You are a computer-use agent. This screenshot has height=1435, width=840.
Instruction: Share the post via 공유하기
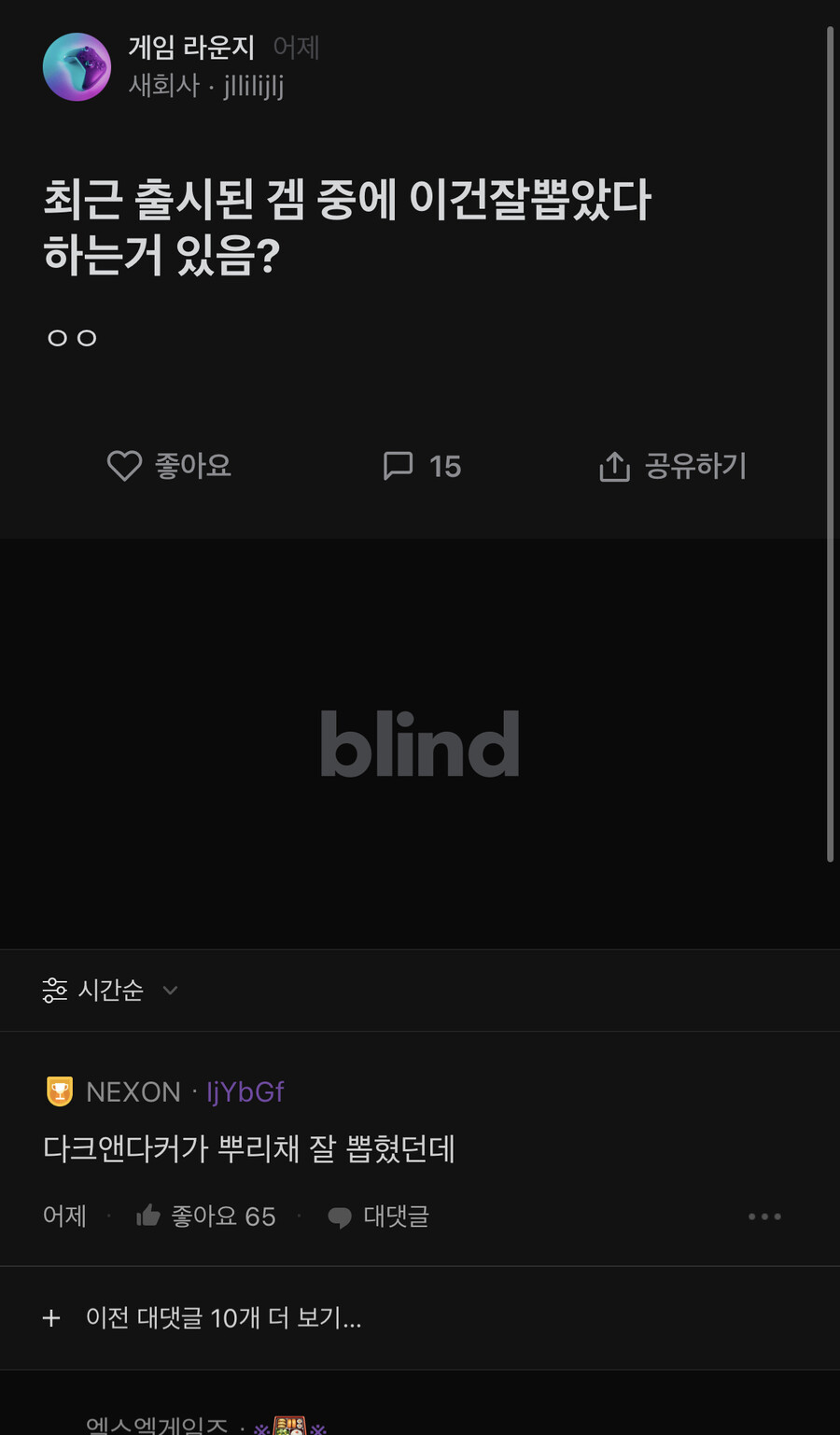point(672,466)
